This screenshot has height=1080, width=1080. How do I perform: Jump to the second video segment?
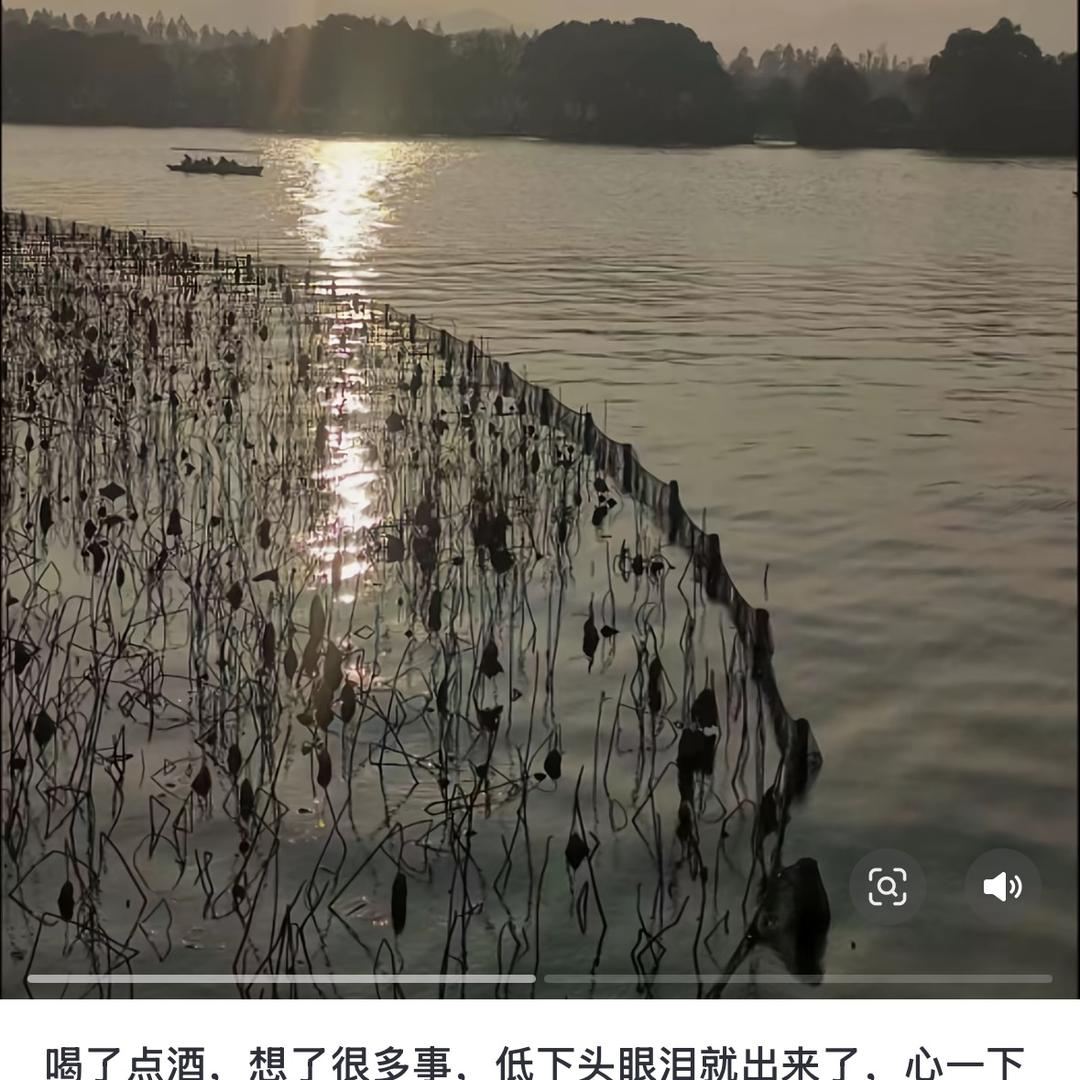[x=797, y=978]
